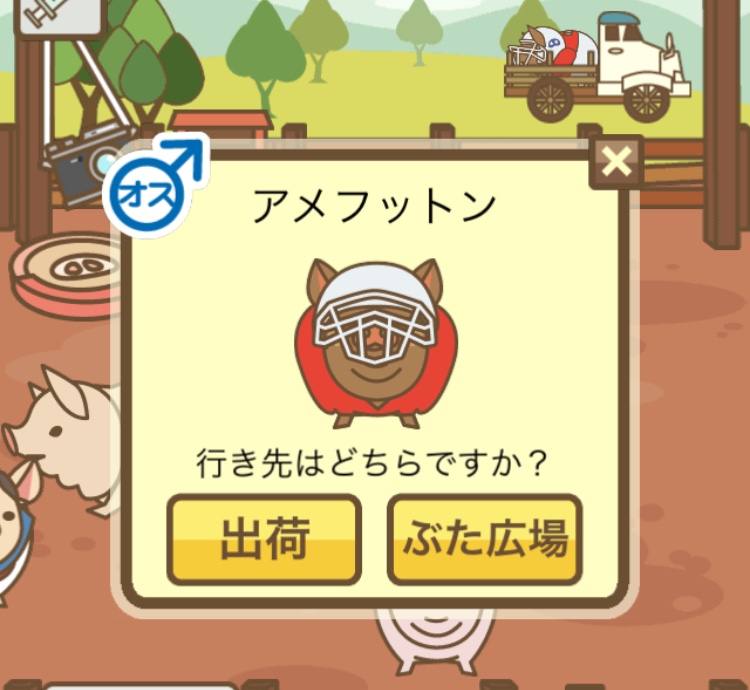Close the アメフットン dialog
The width and height of the screenshot is (750, 690).
[616, 161]
